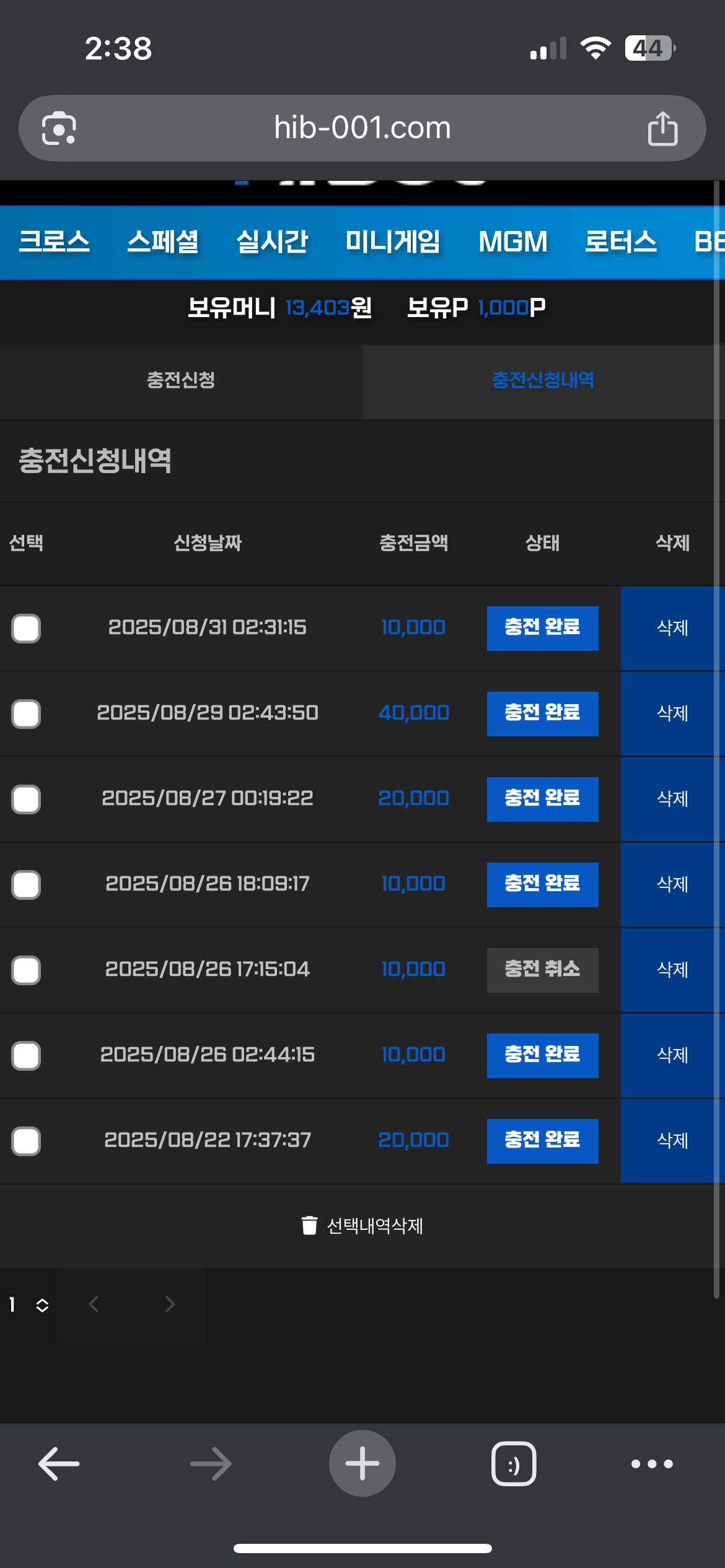Check the box for 2025/08/31 02:31:15 entry
Screen dimensions: 725x1568
point(26,629)
